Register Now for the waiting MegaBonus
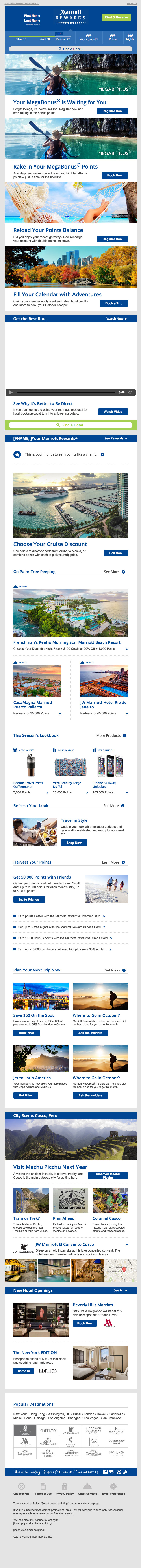 click(112, 111)
